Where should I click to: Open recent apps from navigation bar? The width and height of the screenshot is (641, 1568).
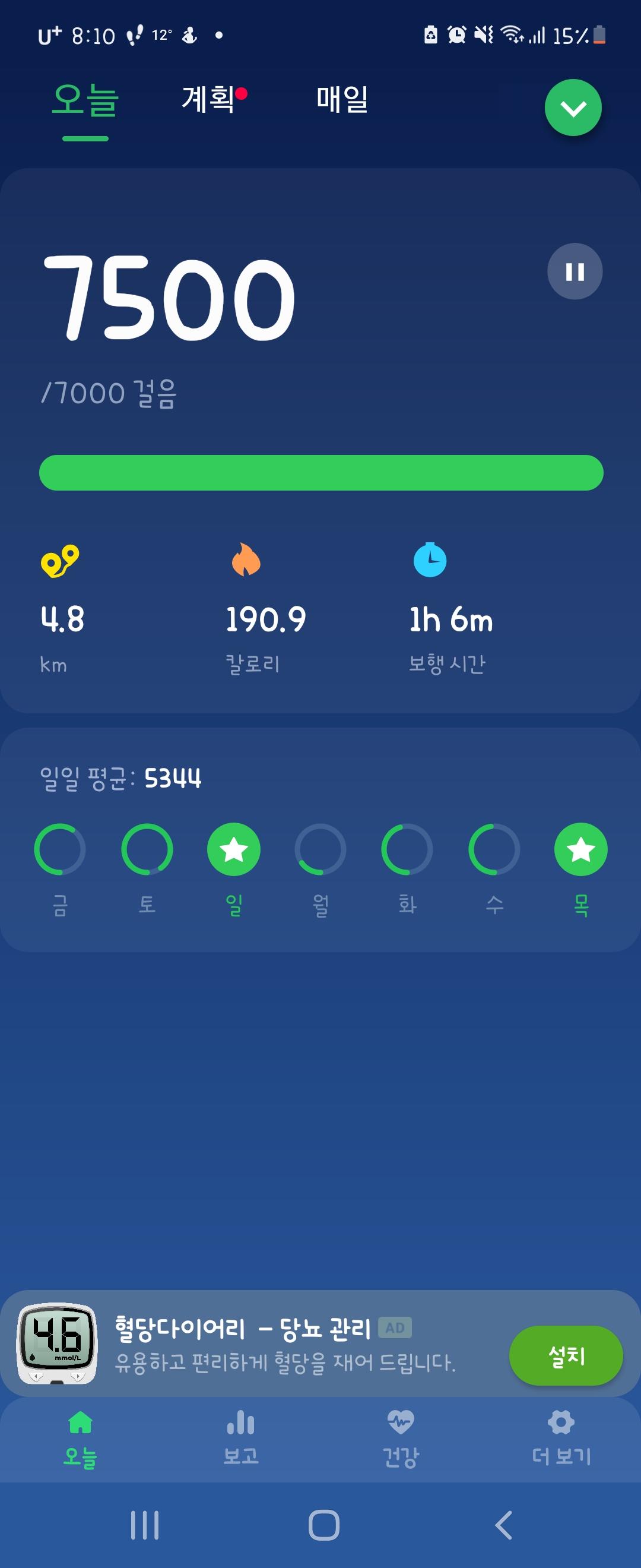[145, 1525]
